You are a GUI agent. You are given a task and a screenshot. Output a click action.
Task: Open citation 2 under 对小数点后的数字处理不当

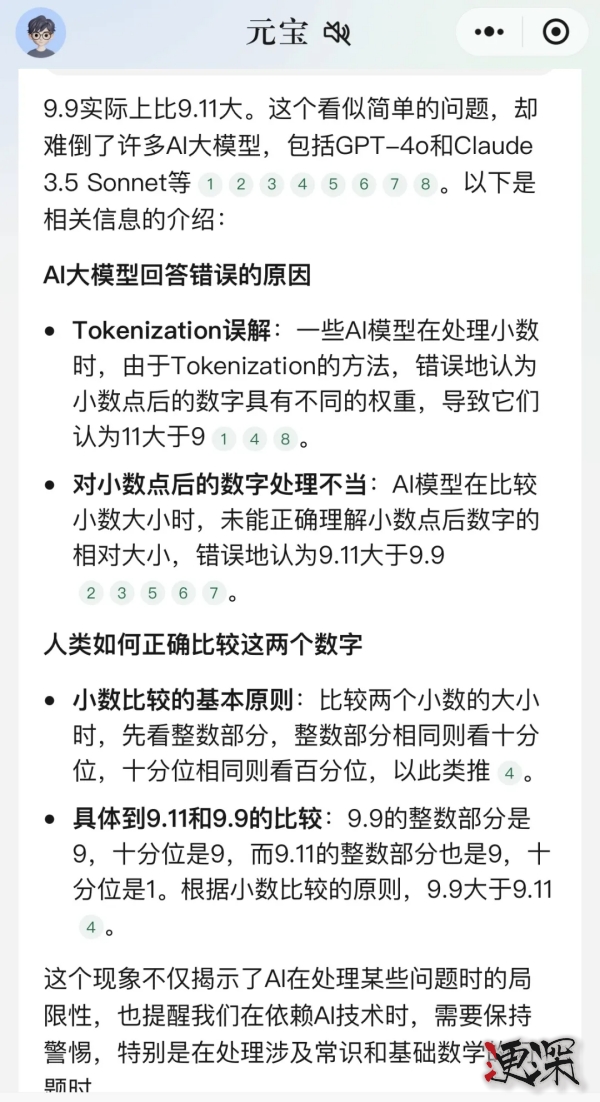(91, 593)
